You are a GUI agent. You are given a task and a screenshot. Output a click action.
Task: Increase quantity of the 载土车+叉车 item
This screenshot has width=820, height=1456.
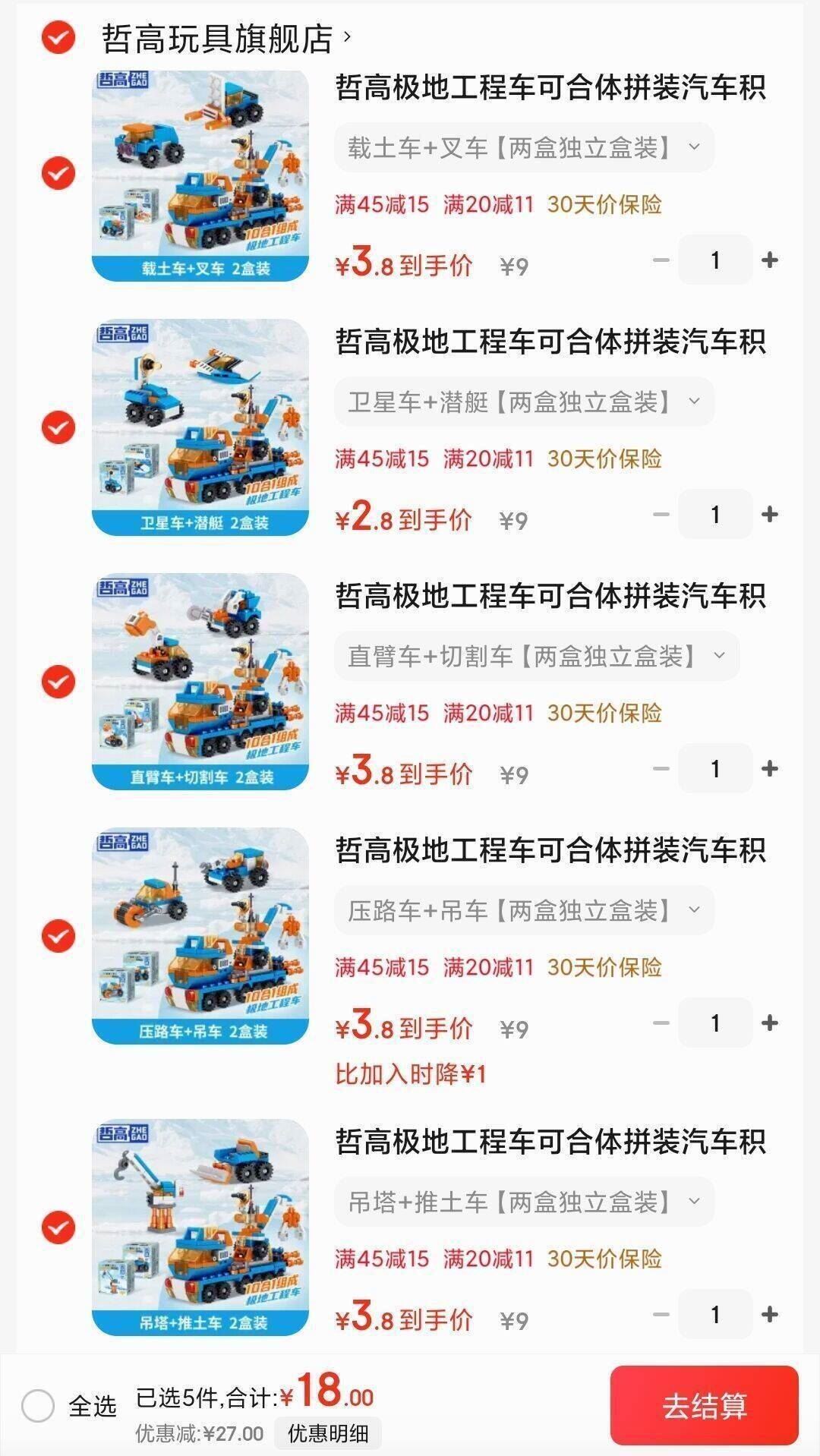pyautogui.click(x=770, y=260)
